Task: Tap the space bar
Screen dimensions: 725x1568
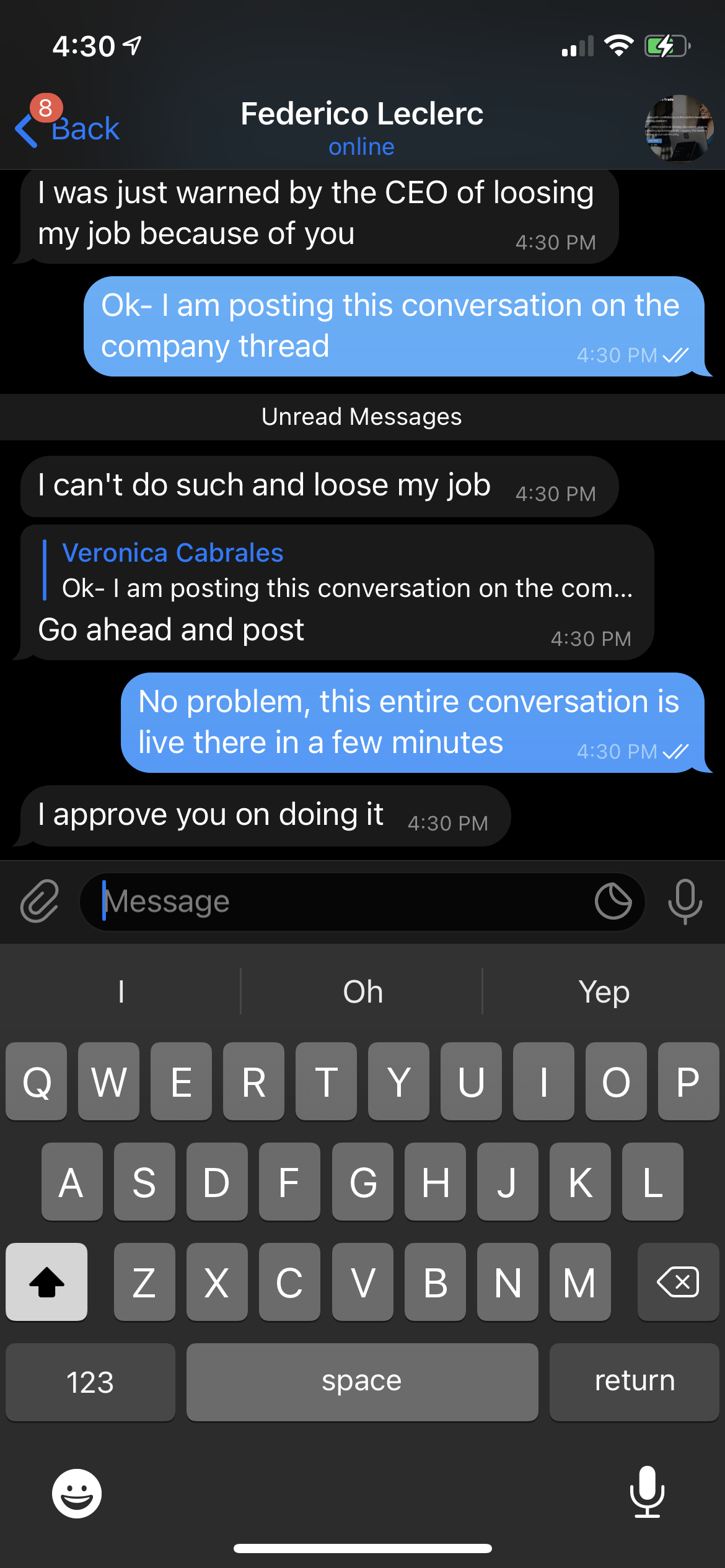Action: pos(362,1382)
